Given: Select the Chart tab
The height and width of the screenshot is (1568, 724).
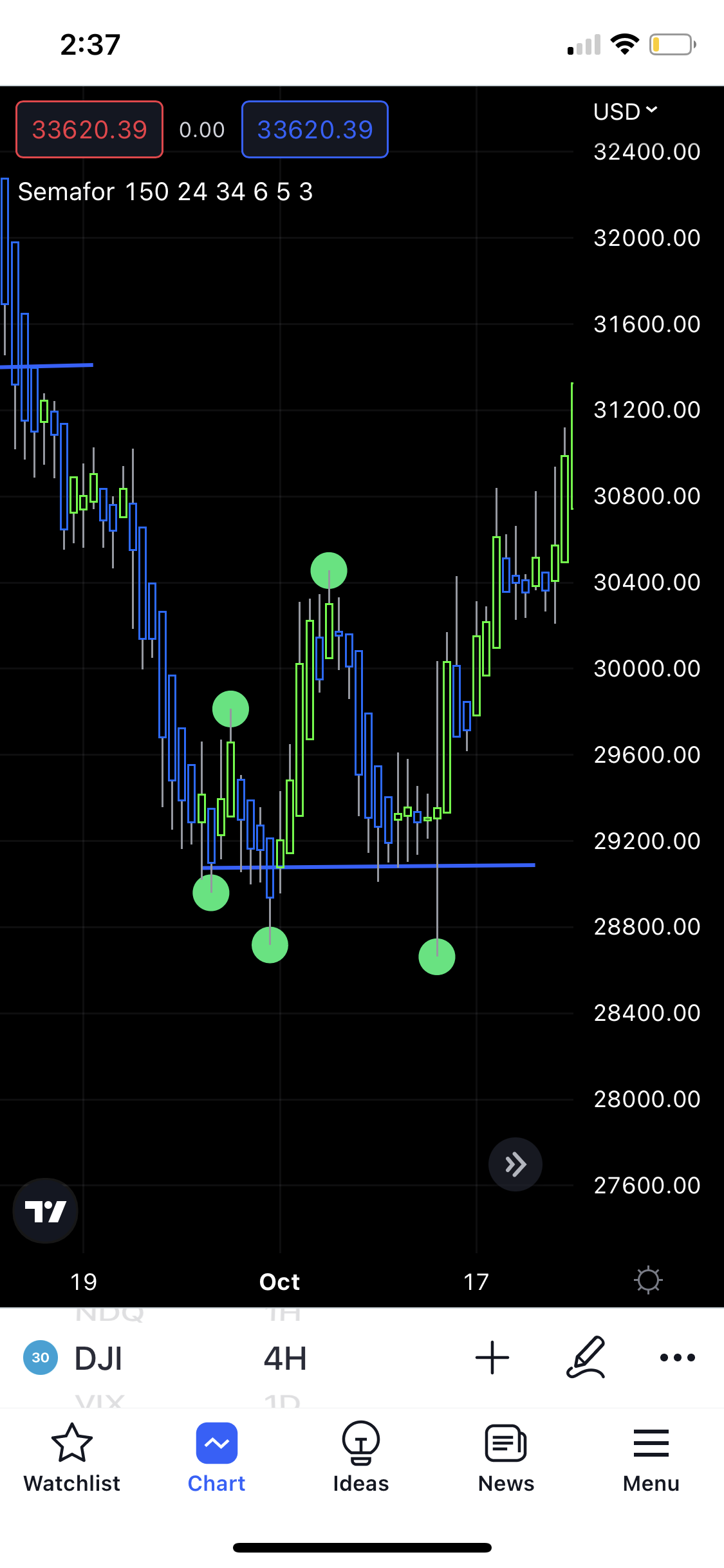Looking at the screenshot, I should (x=217, y=1458).
